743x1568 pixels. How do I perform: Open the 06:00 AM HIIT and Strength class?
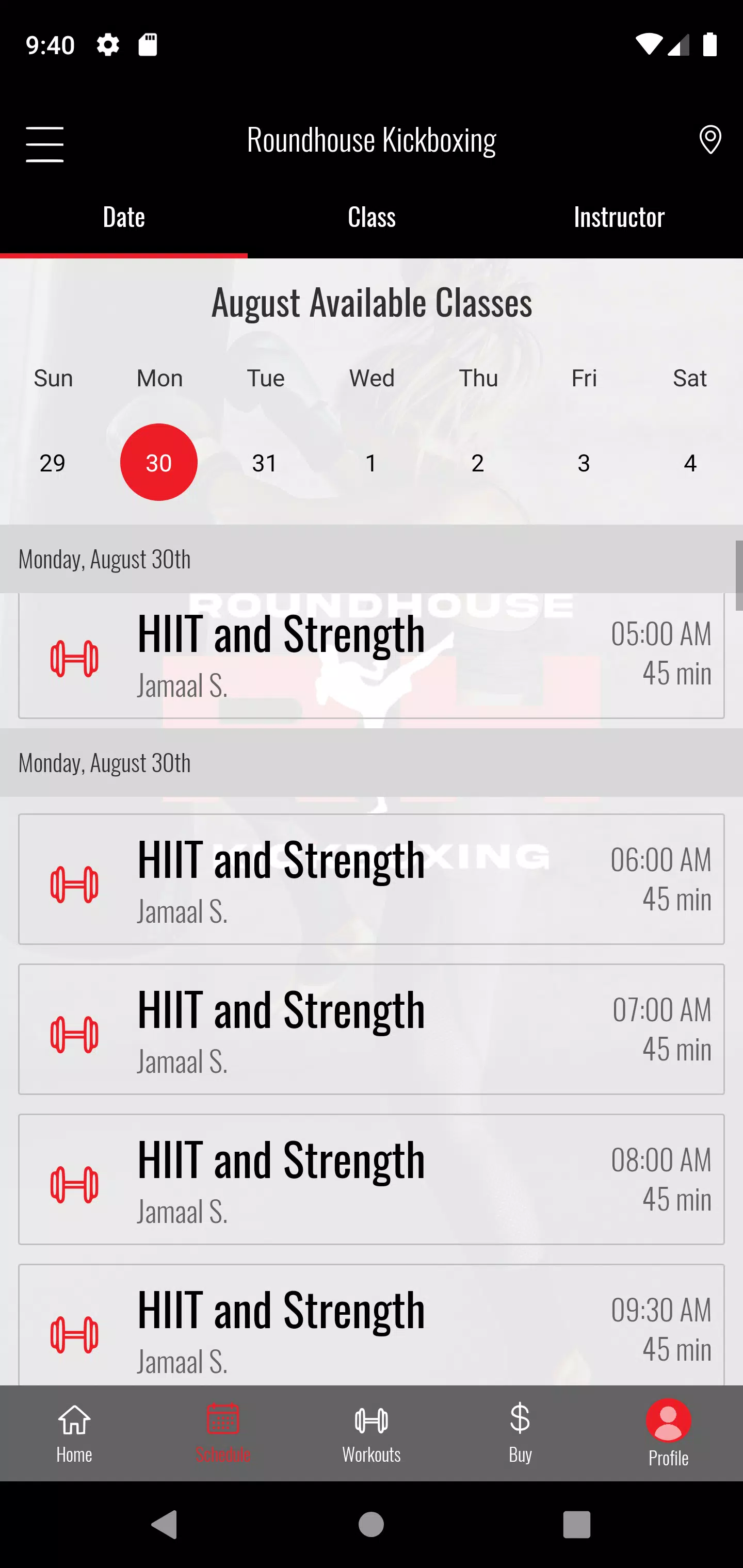pyautogui.click(x=372, y=879)
